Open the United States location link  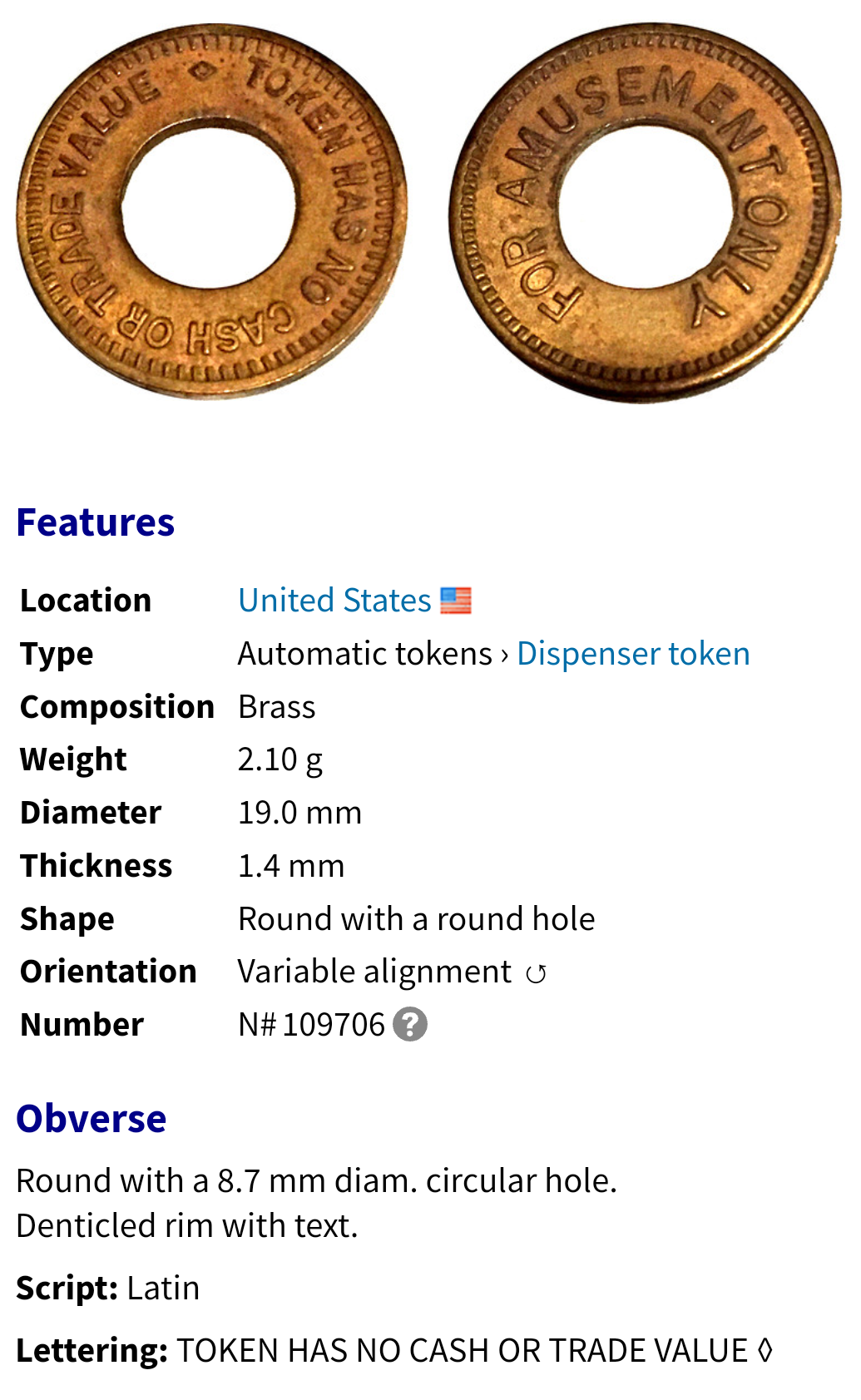coord(334,601)
